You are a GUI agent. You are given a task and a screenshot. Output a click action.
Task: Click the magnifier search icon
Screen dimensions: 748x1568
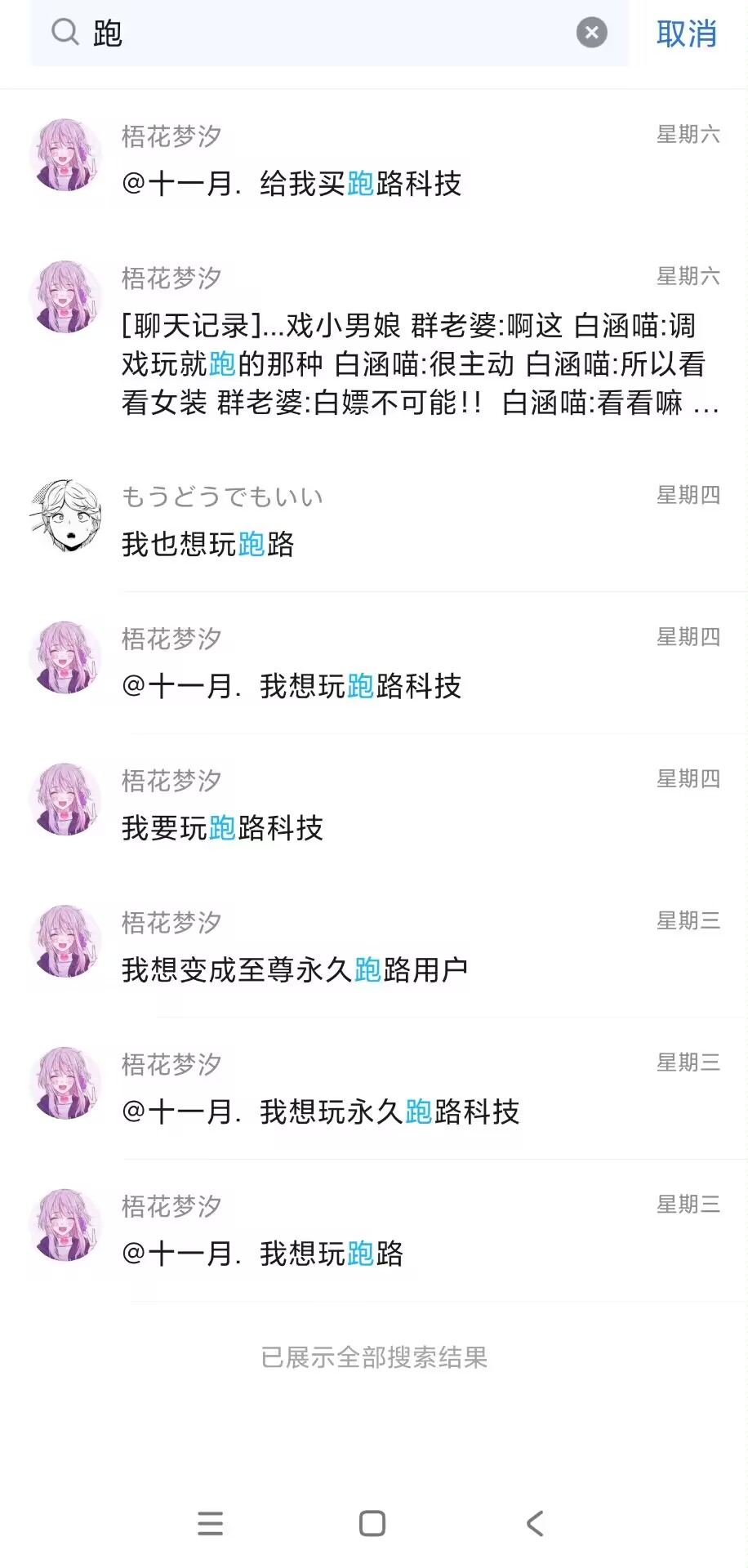pos(64,34)
